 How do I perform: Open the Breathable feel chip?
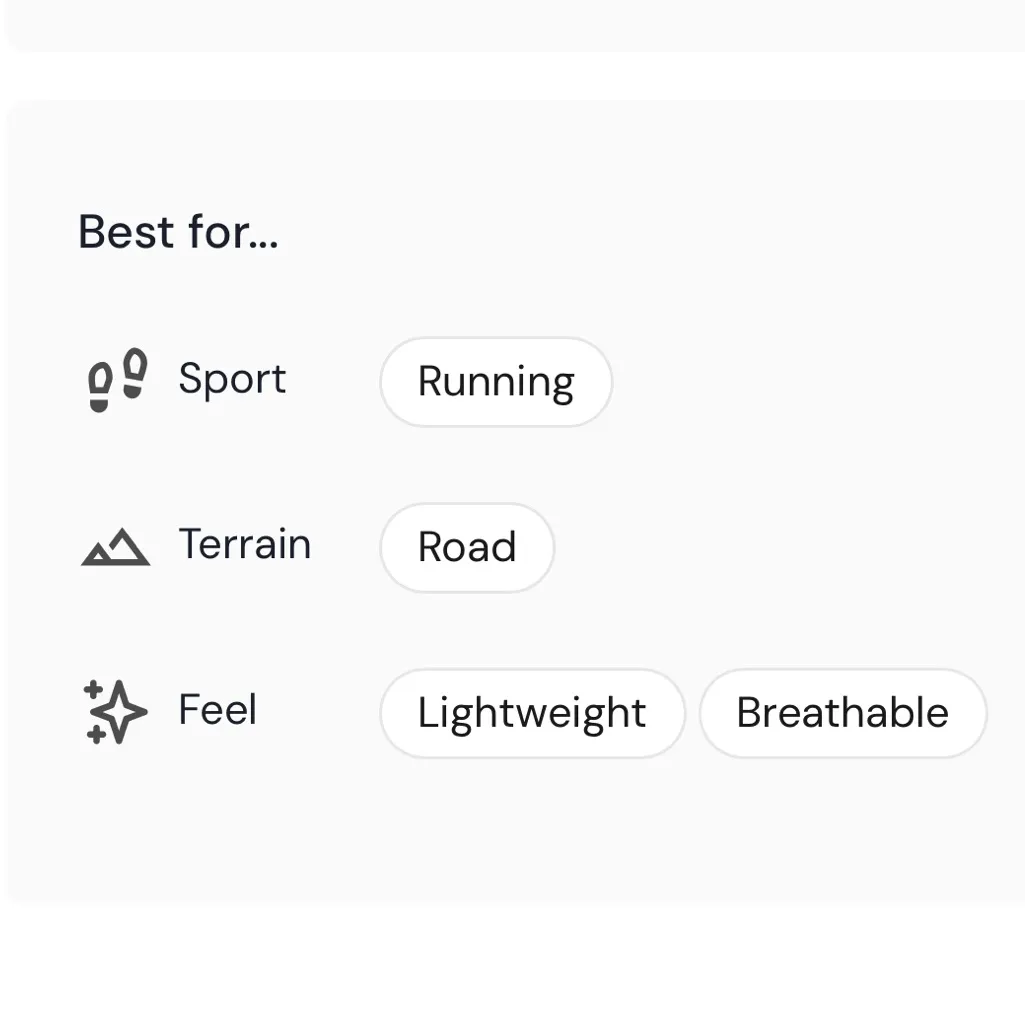(x=843, y=714)
